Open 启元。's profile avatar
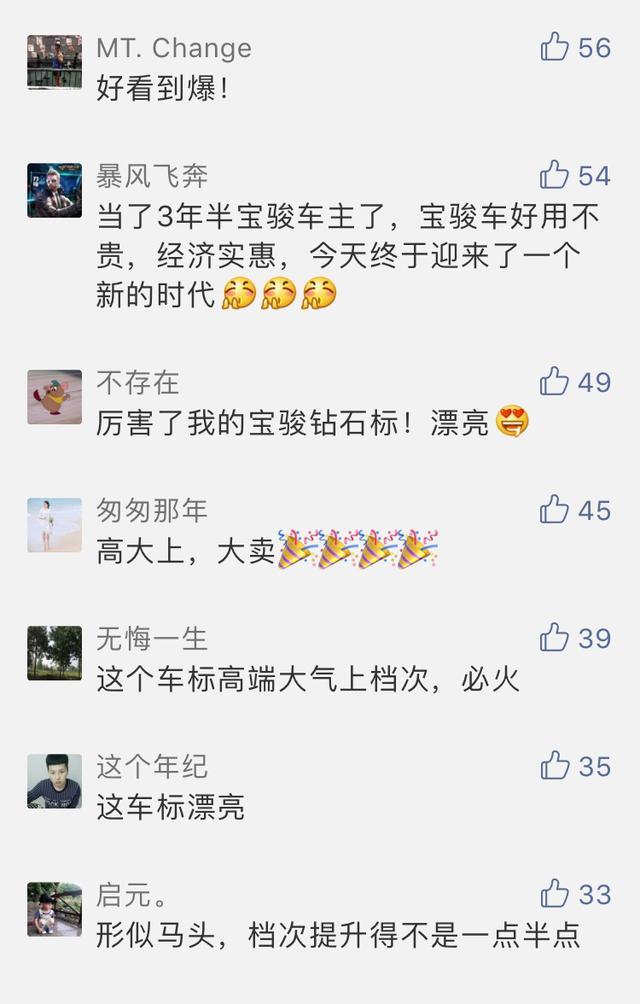Viewport: 640px width, 1004px height. (54, 909)
